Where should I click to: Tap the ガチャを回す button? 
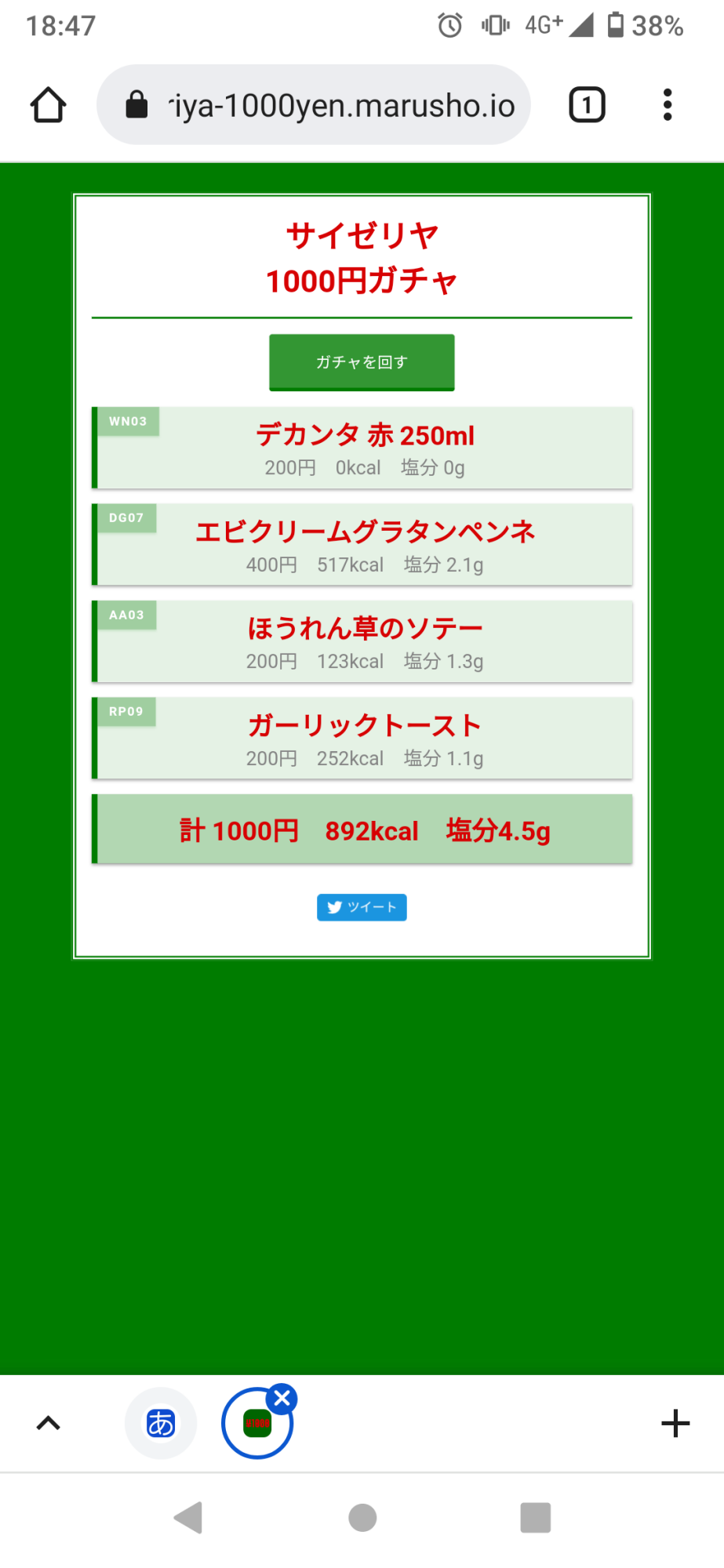point(362,362)
